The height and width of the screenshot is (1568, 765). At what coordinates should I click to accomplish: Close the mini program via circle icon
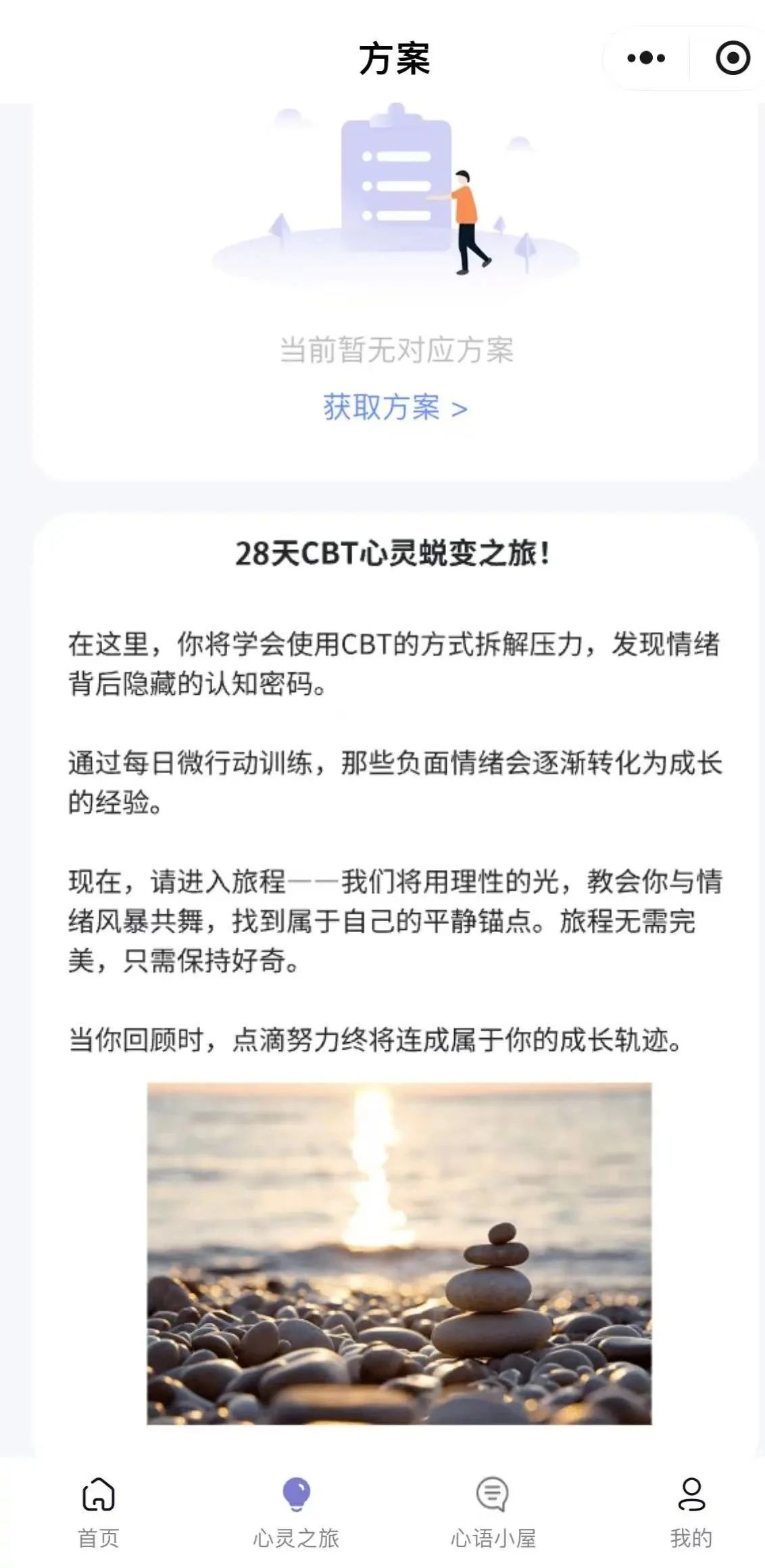click(x=733, y=58)
